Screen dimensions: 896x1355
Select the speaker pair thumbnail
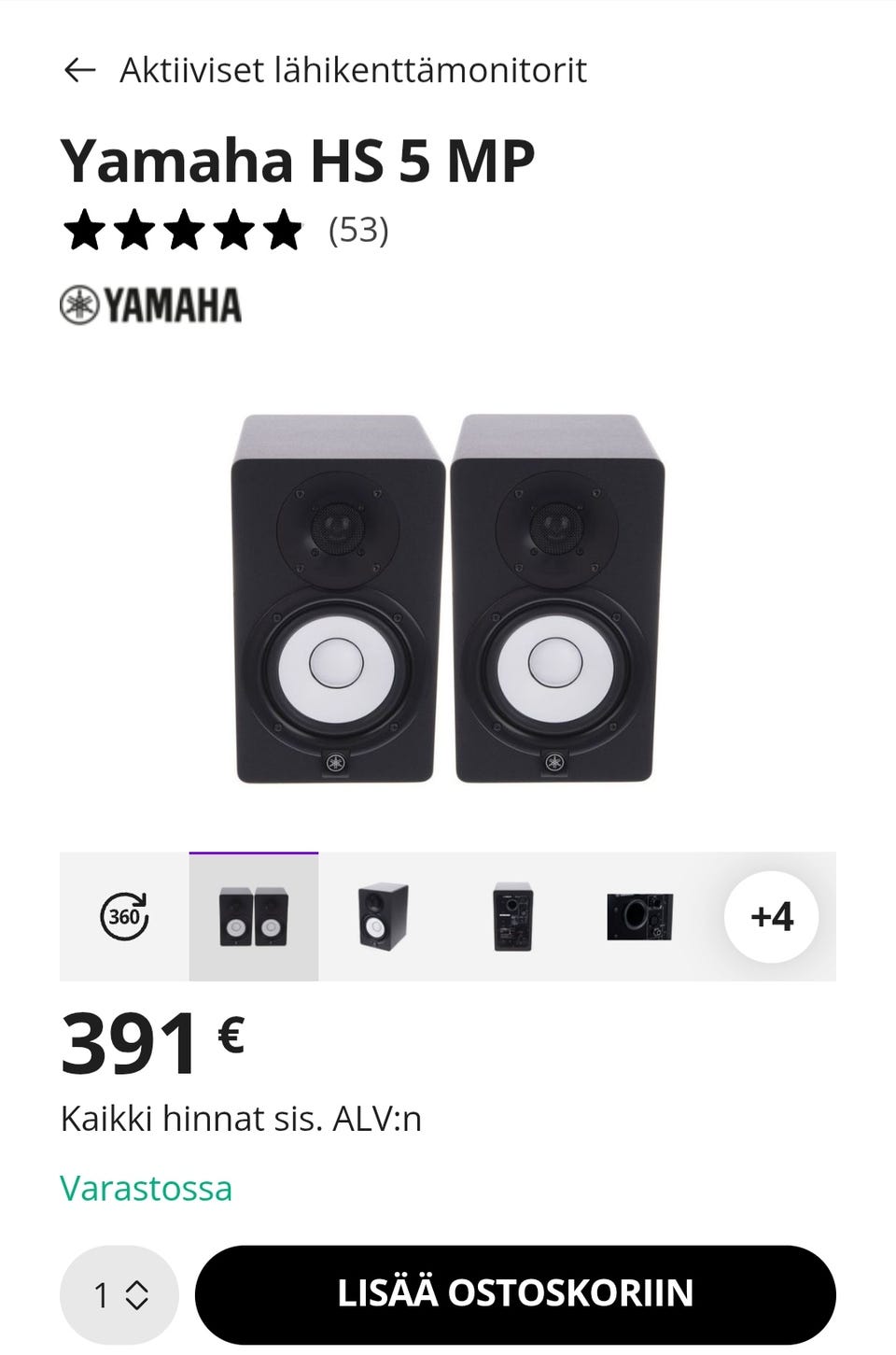[254, 916]
